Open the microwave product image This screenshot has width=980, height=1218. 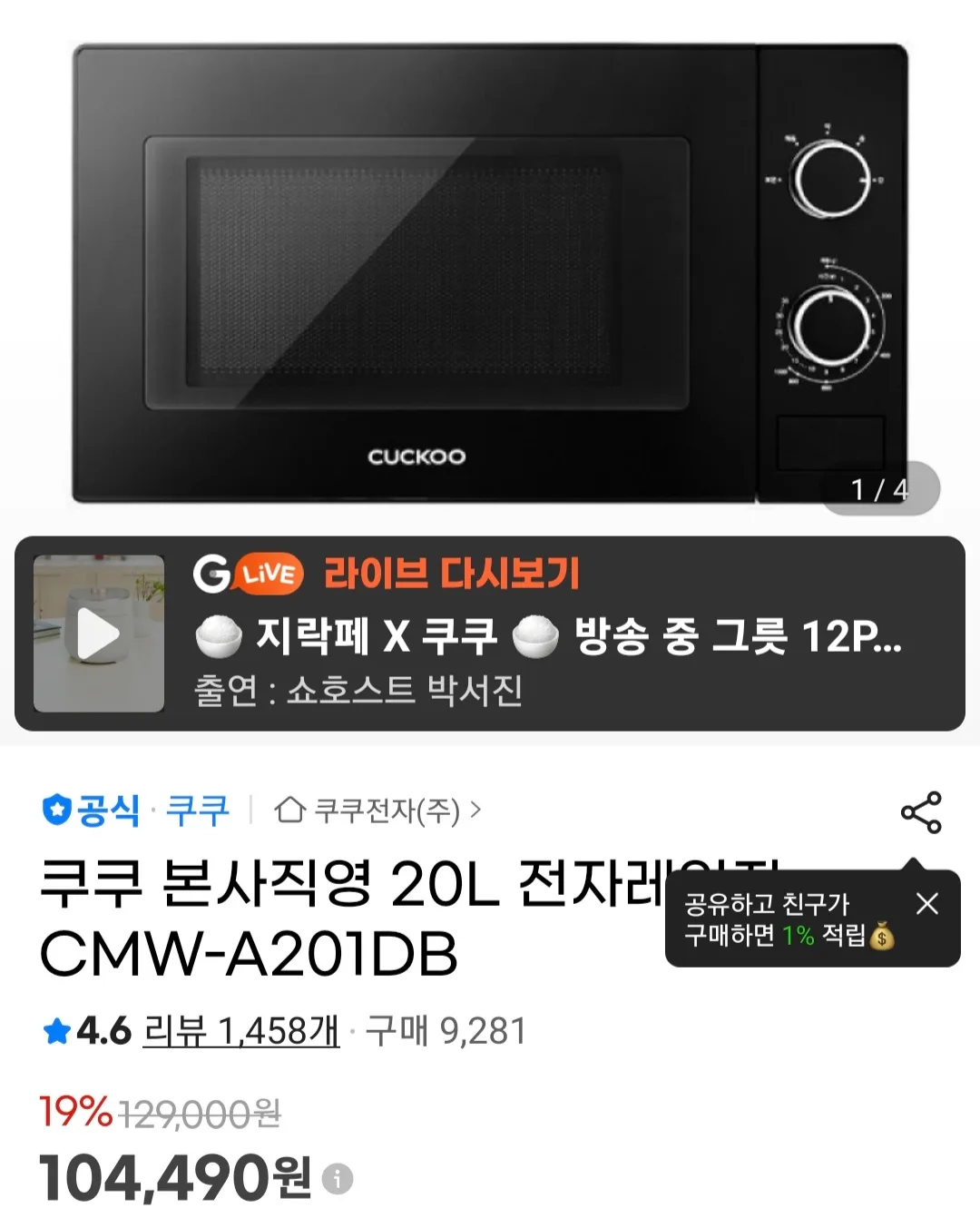(x=490, y=272)
